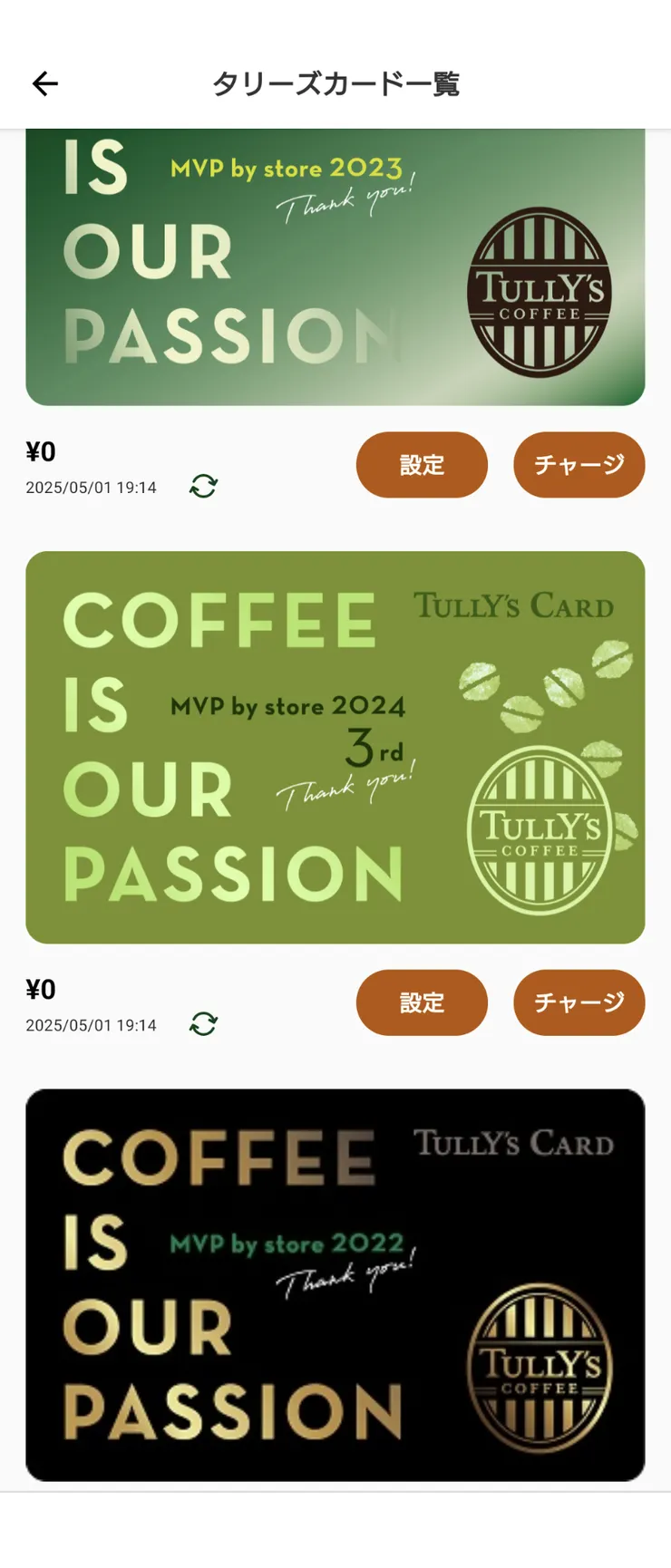Charge the MVP by store 2023 card
This screenshot has width=671, height=1568.
pos(579,465)
